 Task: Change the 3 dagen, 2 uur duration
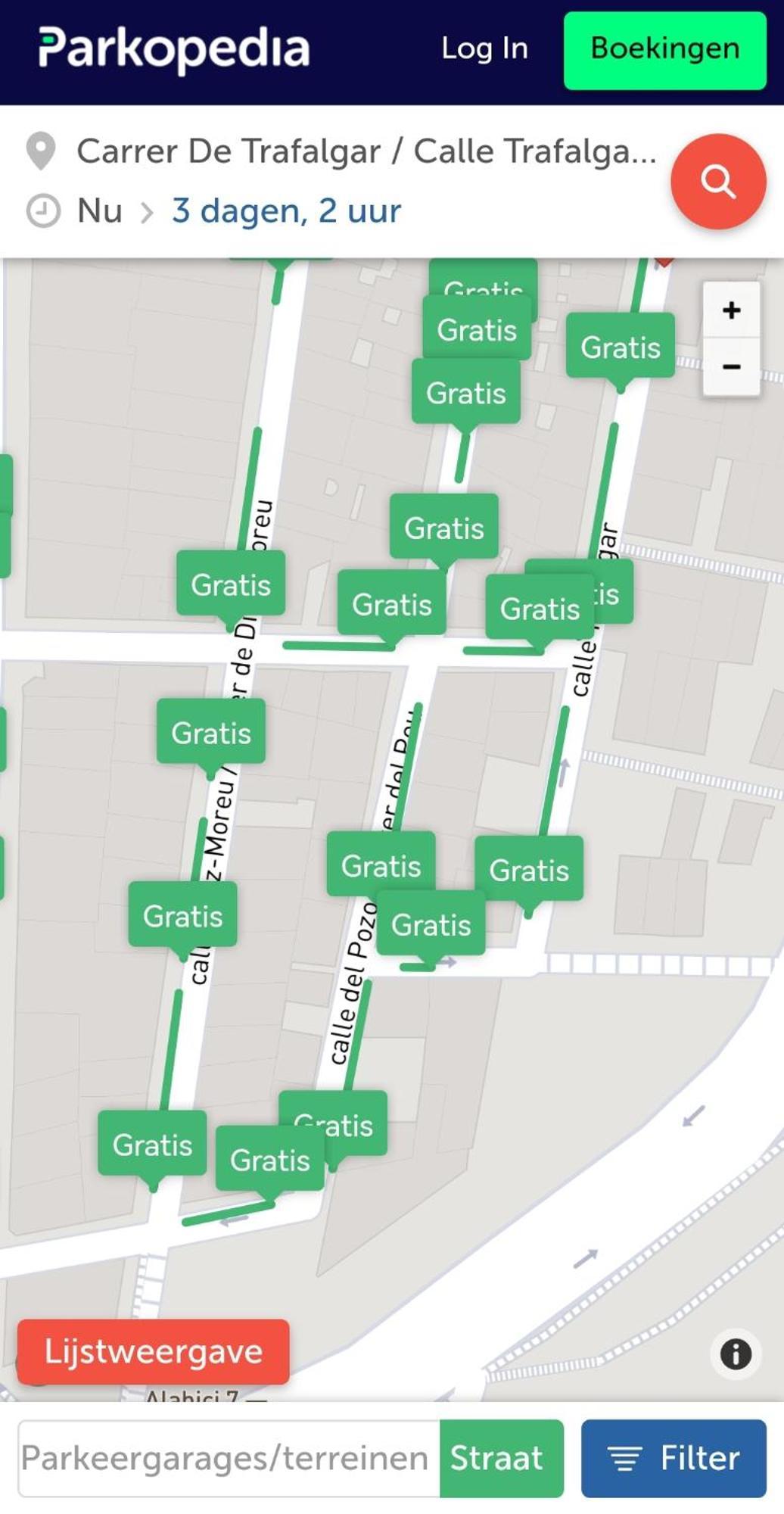(x=286, y=210)
